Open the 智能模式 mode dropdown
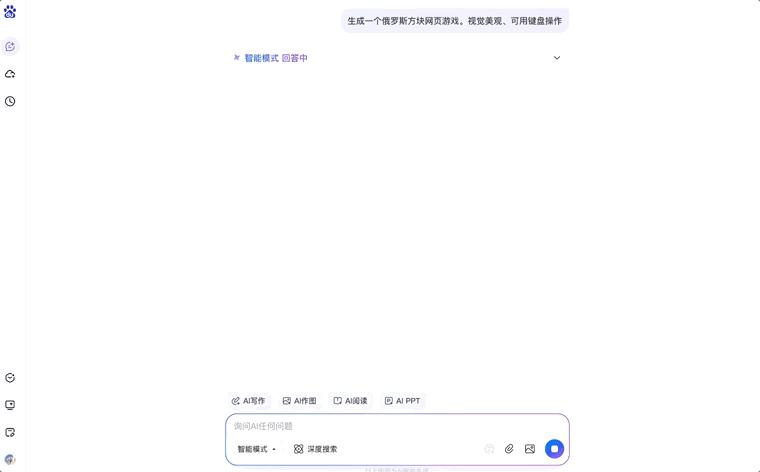The height and width of the screenshot is (472, 760). (257, 449)
